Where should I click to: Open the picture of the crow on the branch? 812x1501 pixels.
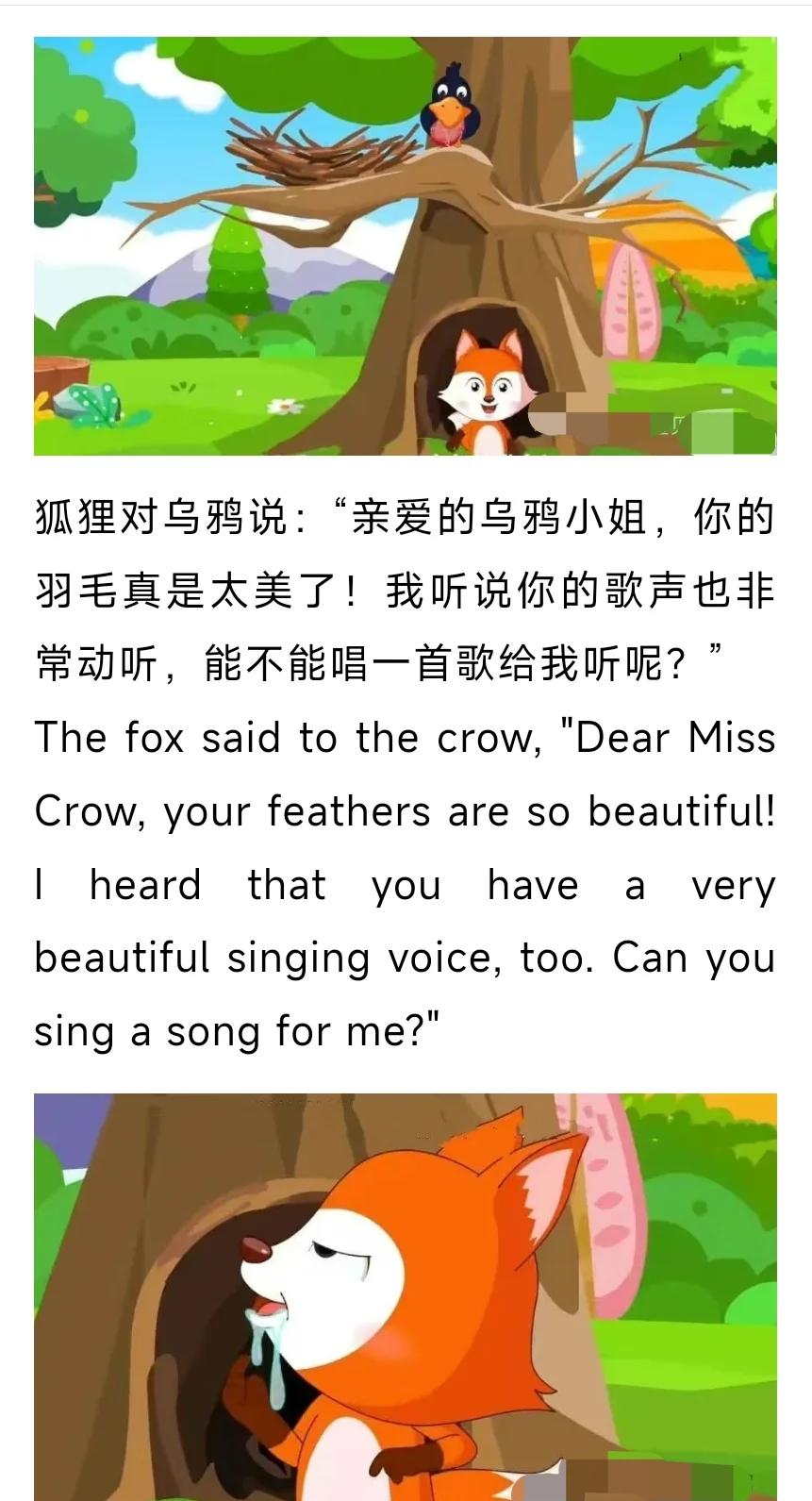click(x=406, y=245)
